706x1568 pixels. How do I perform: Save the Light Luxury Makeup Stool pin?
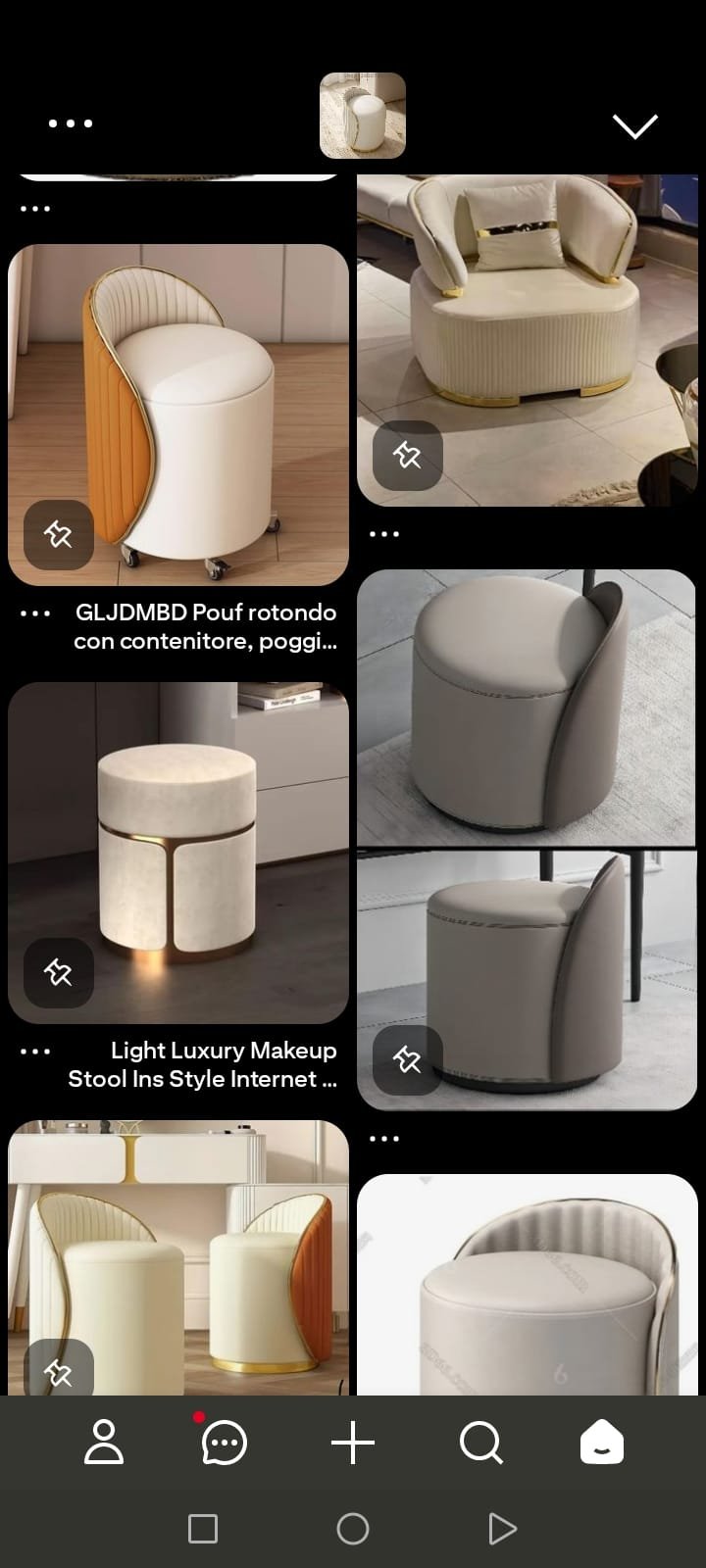tap(58, 972)
